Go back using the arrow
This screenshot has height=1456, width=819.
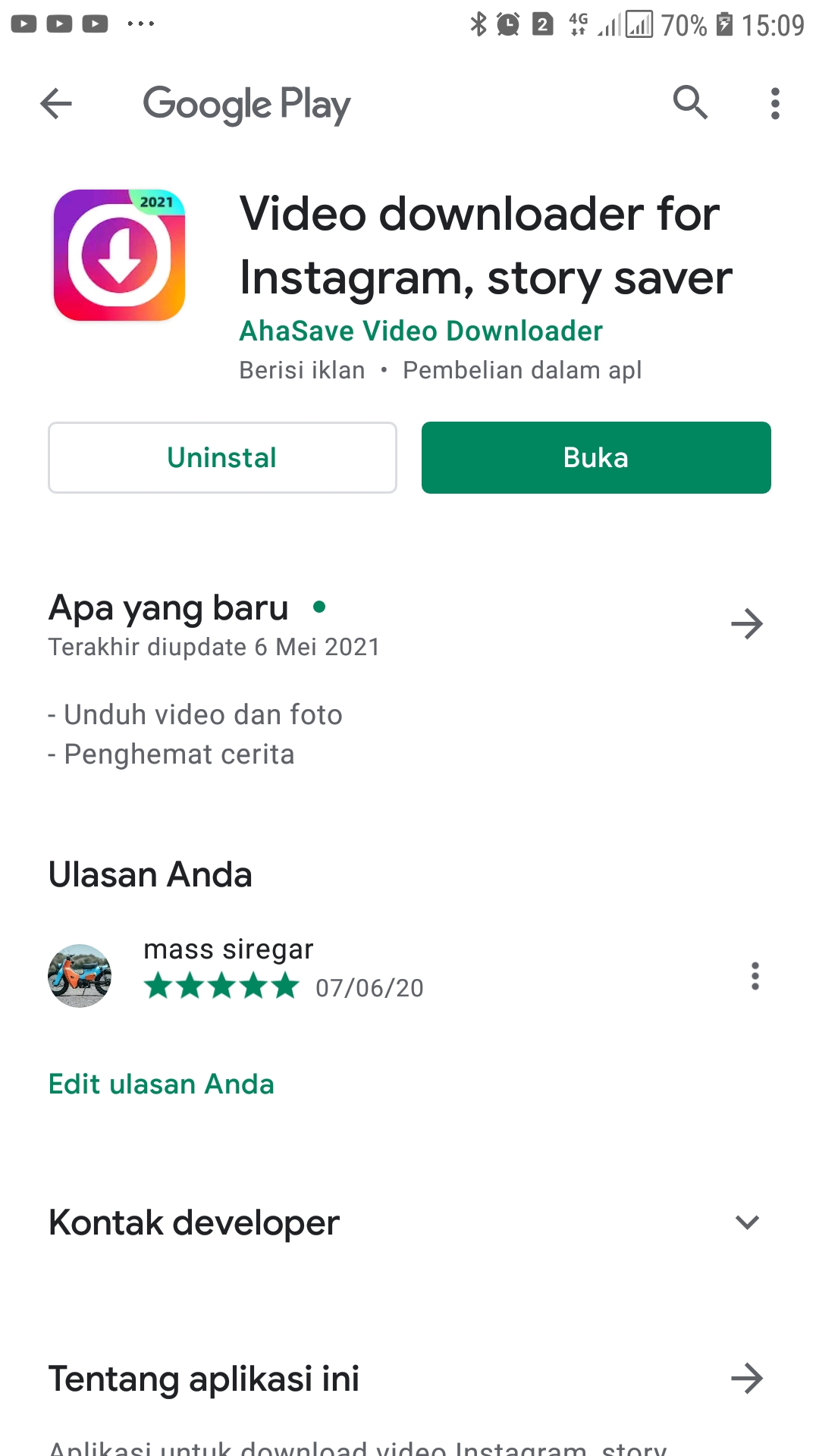[x=55, y=104]
